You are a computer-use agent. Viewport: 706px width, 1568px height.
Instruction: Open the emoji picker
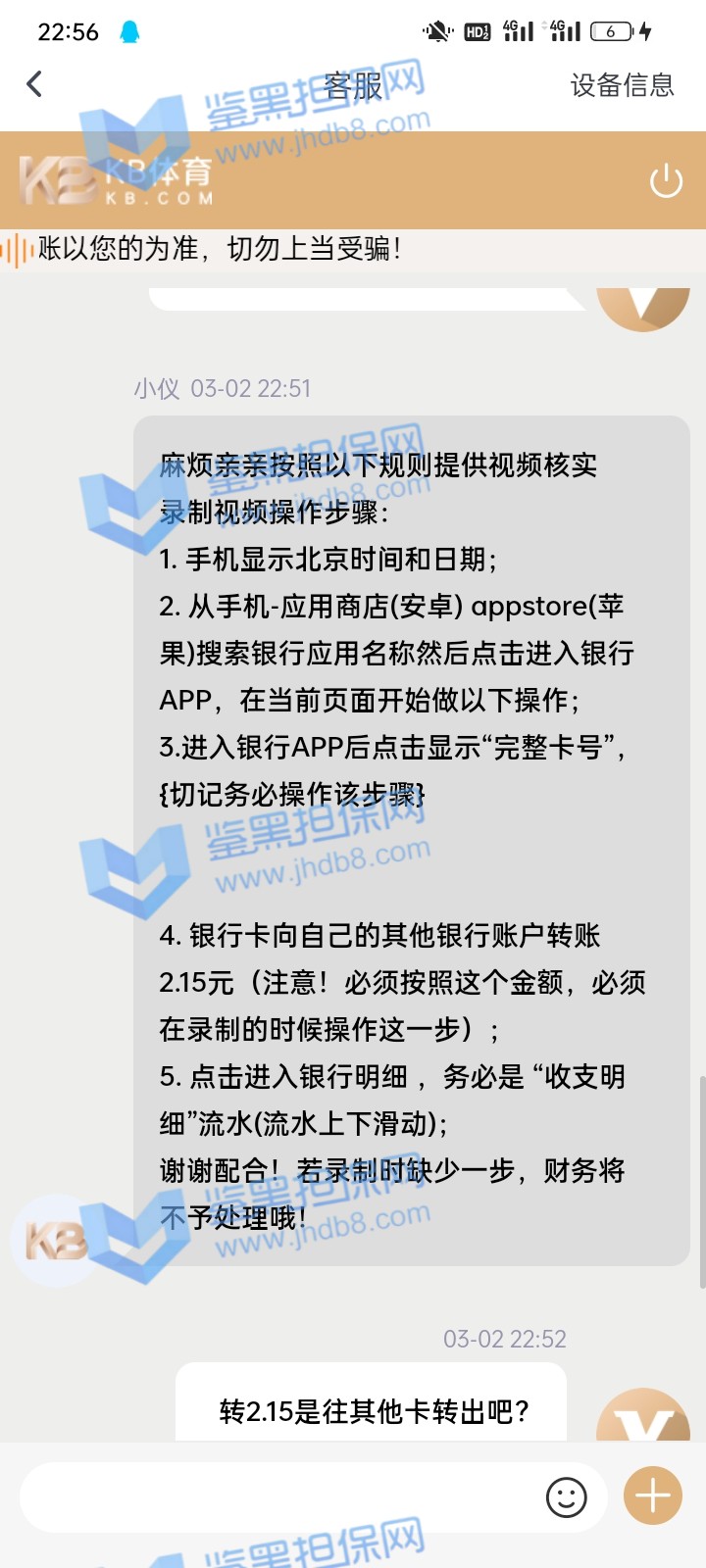(x=566, y=1496)
